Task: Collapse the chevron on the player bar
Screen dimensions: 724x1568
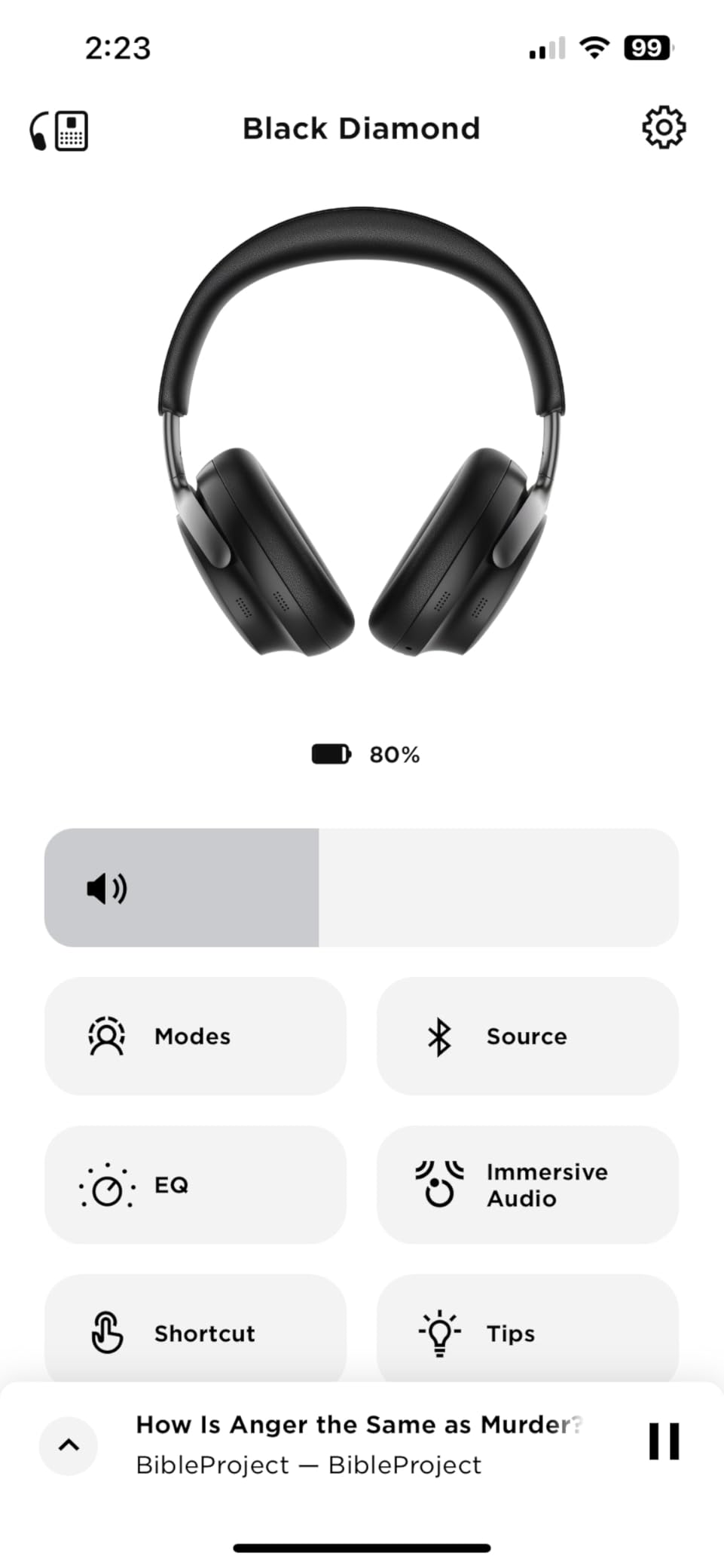Action: 68,1446
